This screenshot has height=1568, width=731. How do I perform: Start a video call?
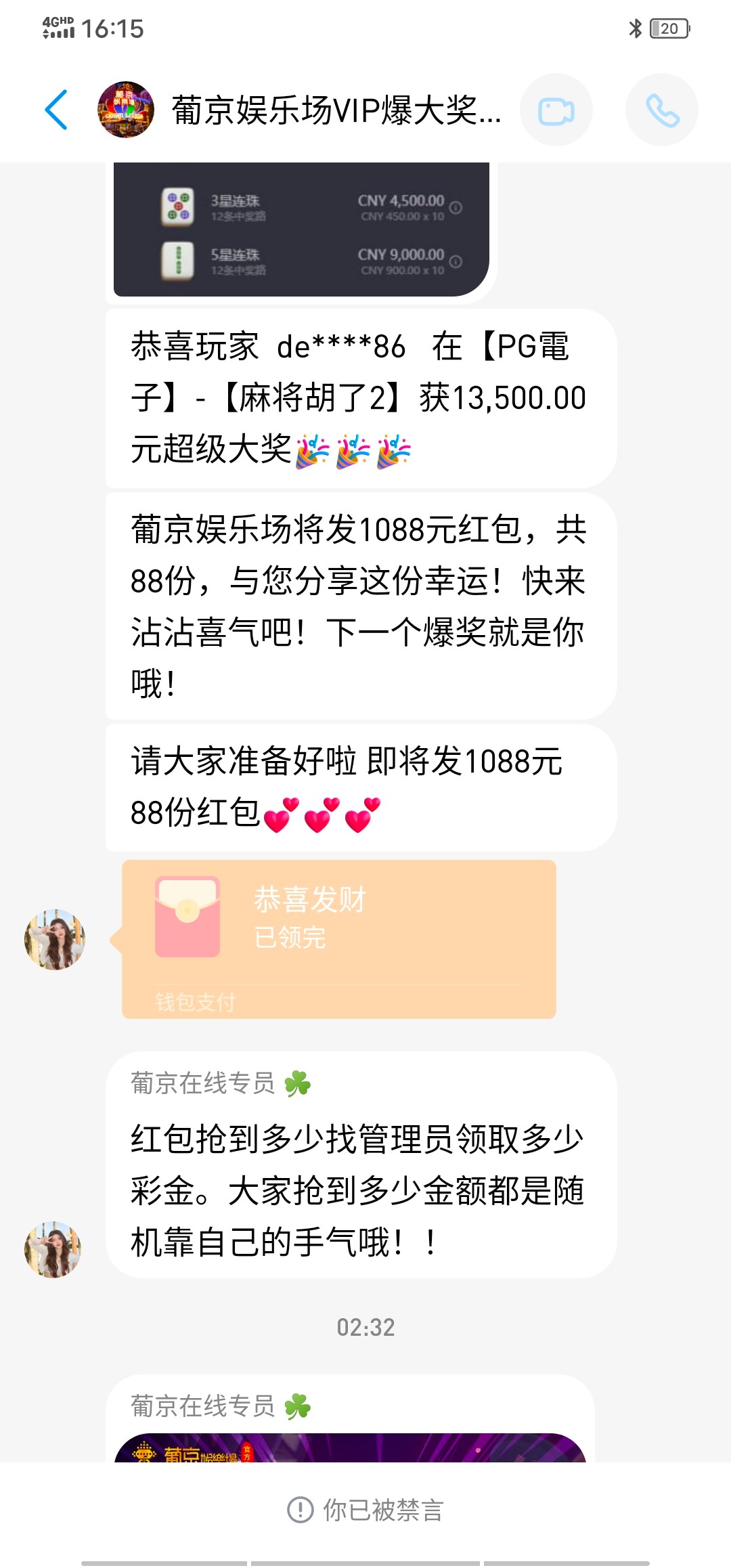pyautogui.click(x=556, y=110)
